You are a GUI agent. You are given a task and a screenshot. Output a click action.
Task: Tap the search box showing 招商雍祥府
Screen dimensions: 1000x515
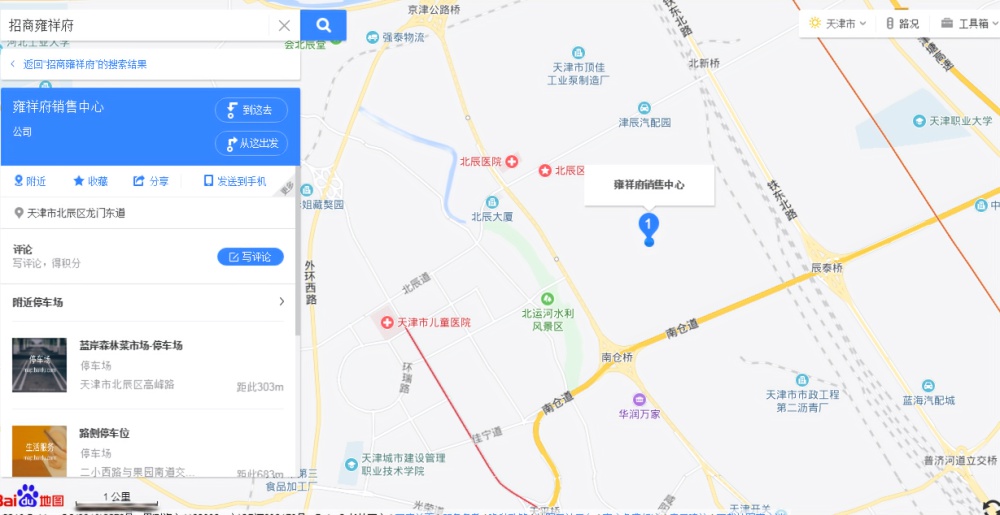point(135,25)
